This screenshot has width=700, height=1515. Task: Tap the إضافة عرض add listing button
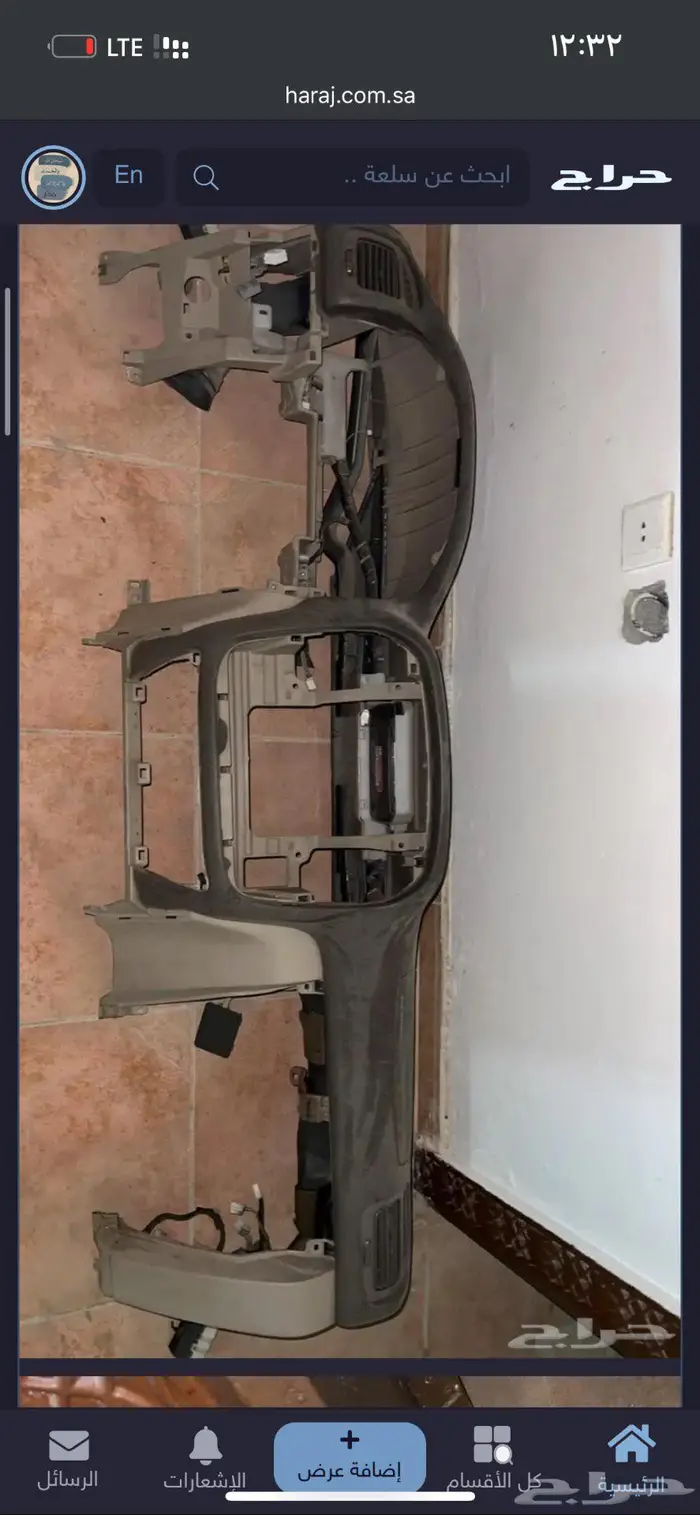point(350,1457)
